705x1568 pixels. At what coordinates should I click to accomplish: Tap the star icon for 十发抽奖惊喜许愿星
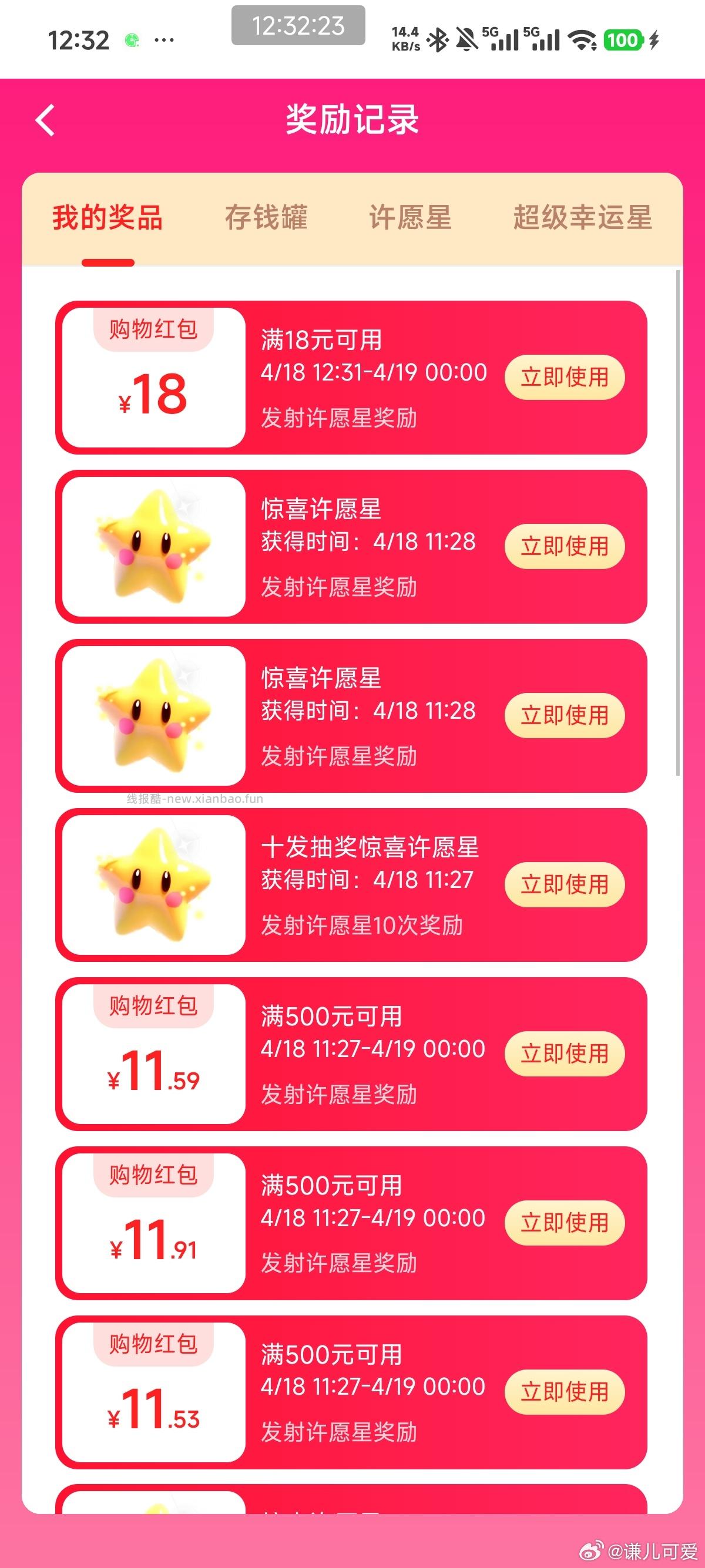pos(151,886)
